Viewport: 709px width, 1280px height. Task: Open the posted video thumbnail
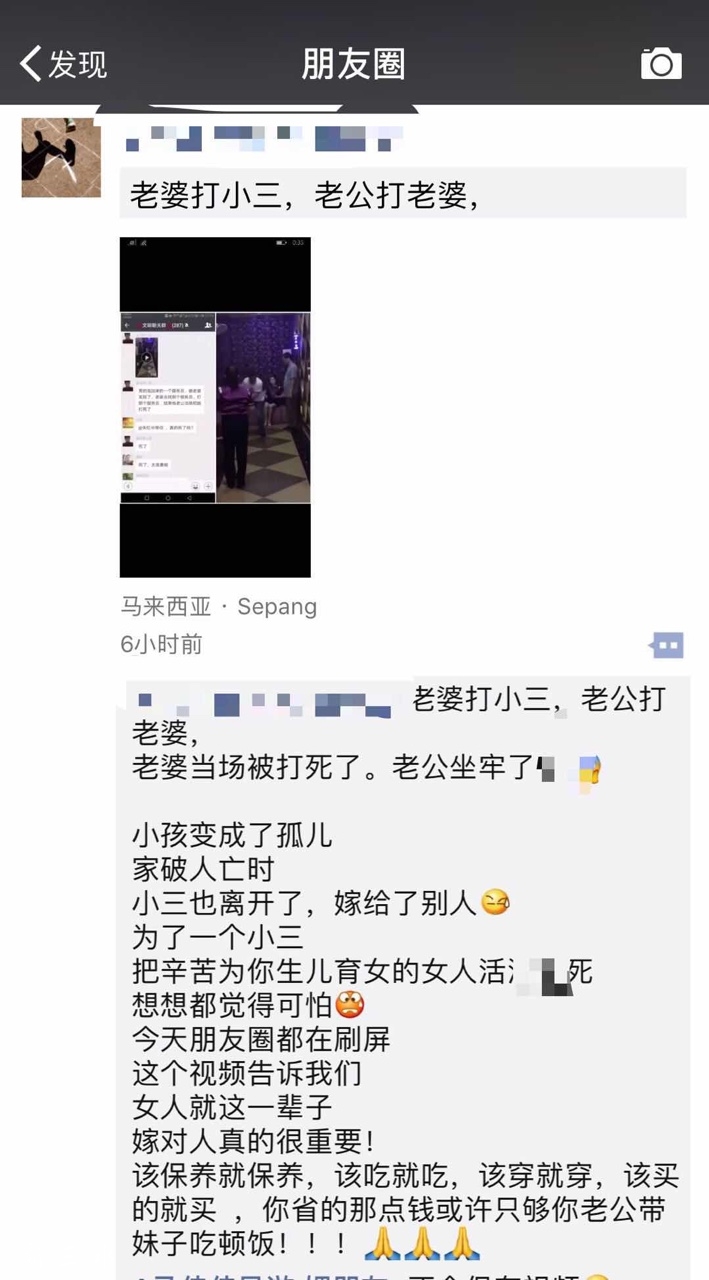(215, 407)
